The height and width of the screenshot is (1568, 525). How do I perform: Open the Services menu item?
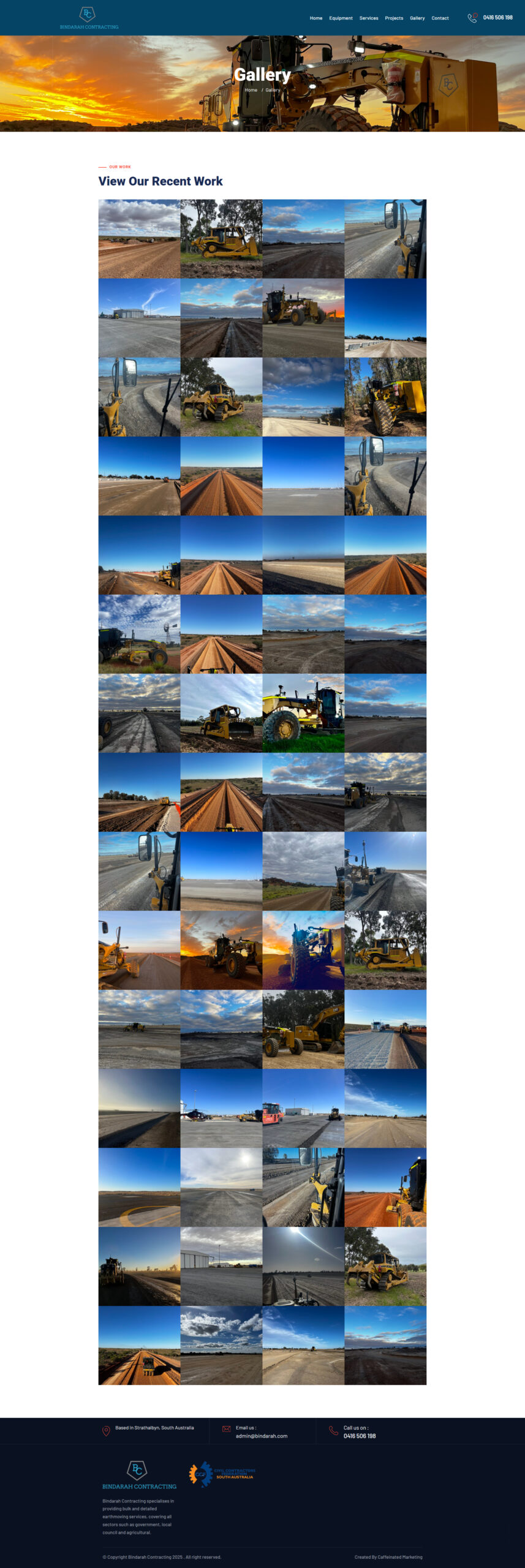coord(368,18)
